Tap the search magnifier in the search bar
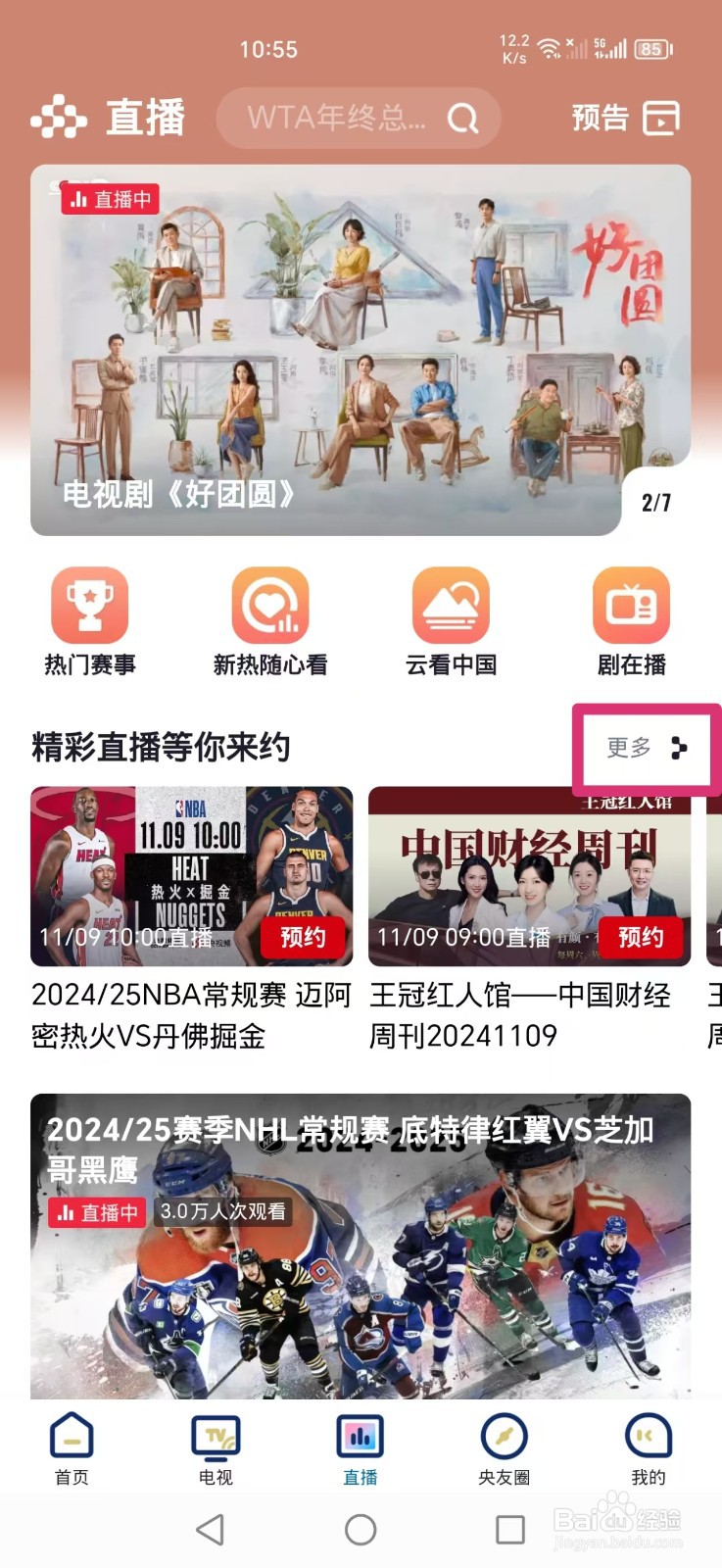Image resolution: width=722 pixels, height=1568 pixels. coord(461,118)
